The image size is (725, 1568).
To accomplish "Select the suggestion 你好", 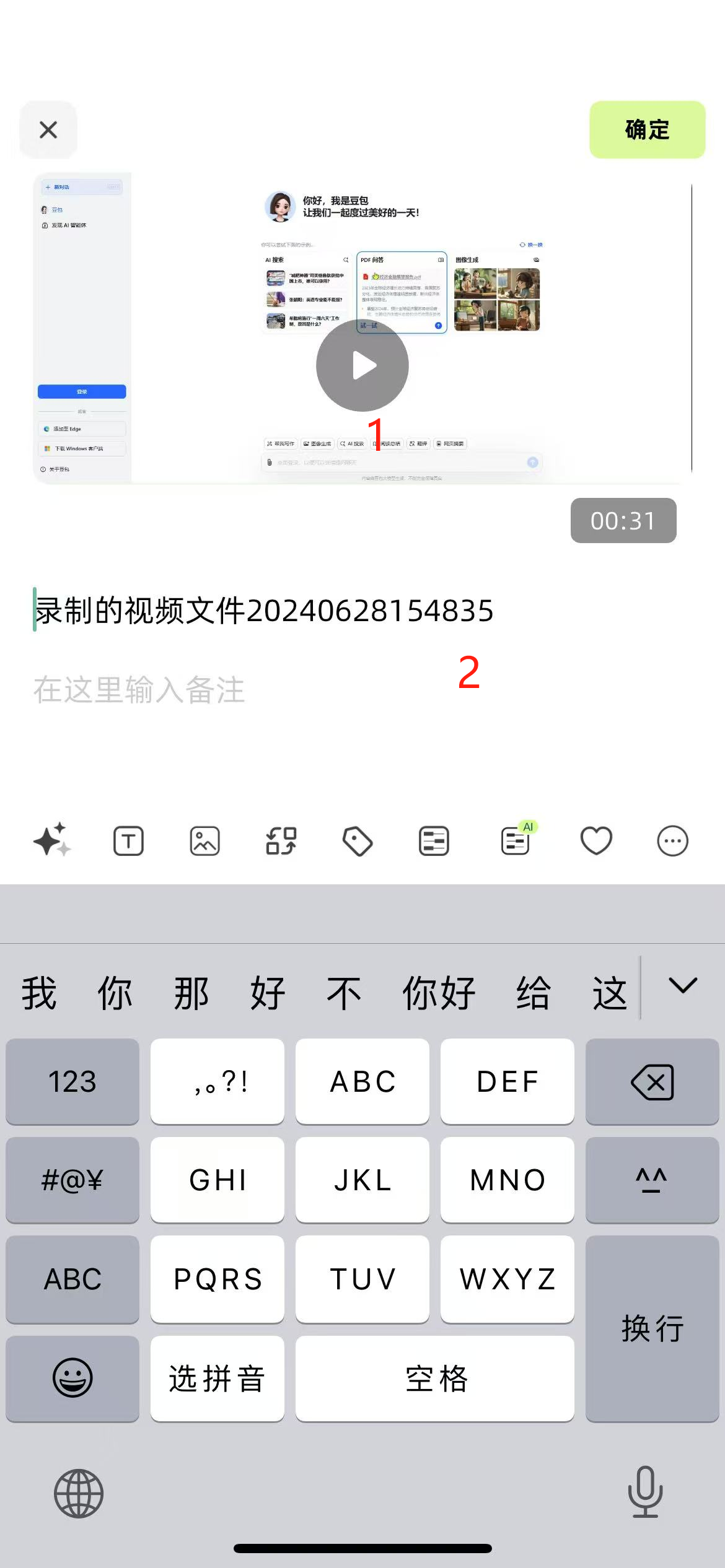I will [x=439, y=993].
